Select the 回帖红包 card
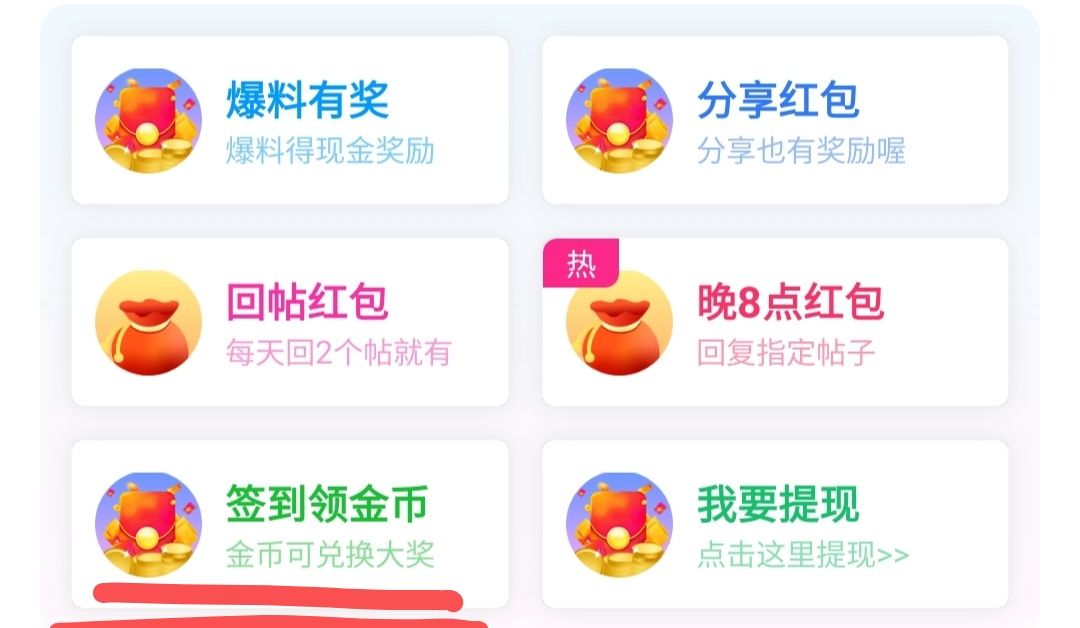The height and width of the screenshot is (628, 1080). pyautogui.click(x=290, y=322)
